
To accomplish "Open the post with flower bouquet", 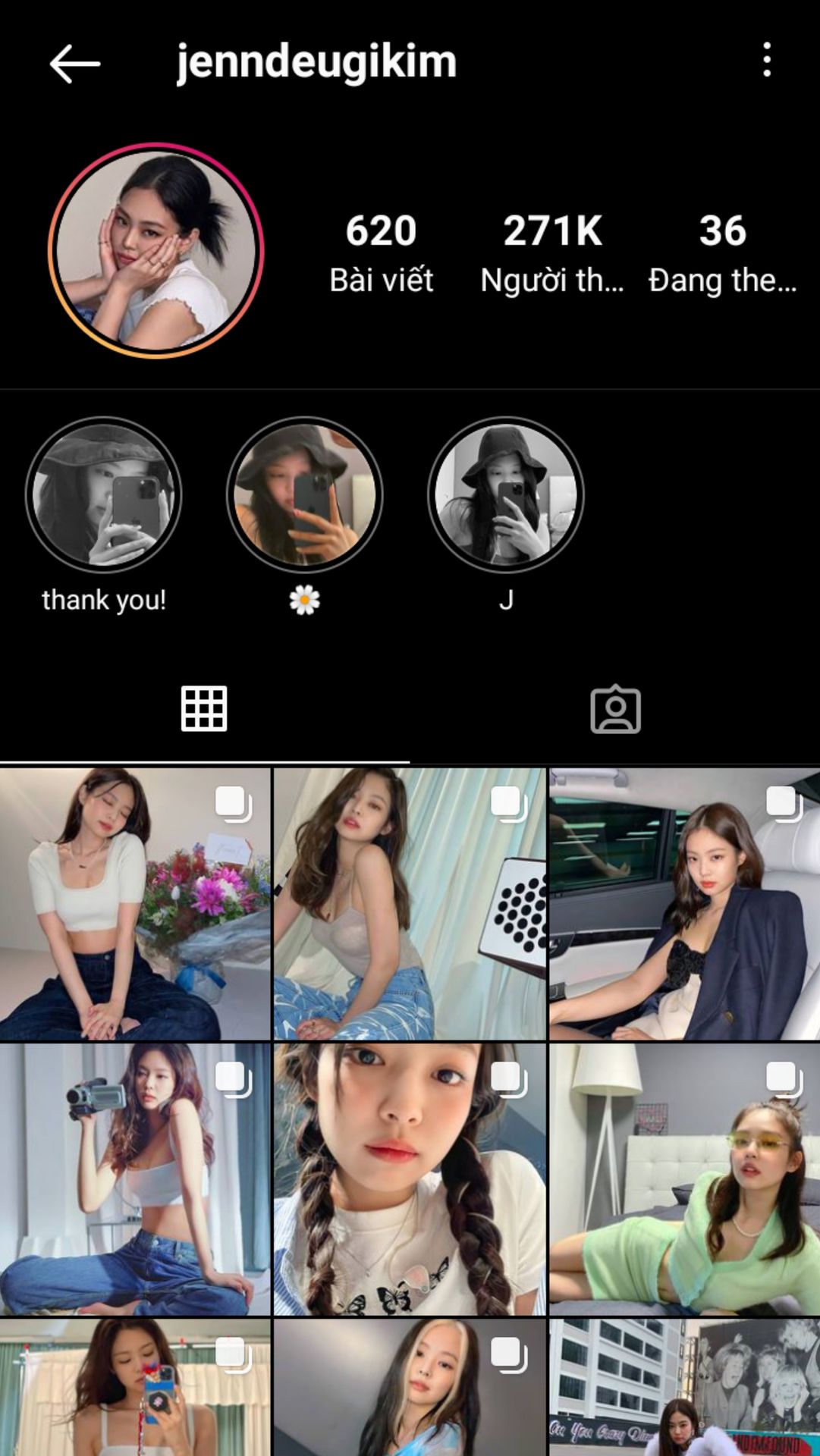I will point(135,904).
